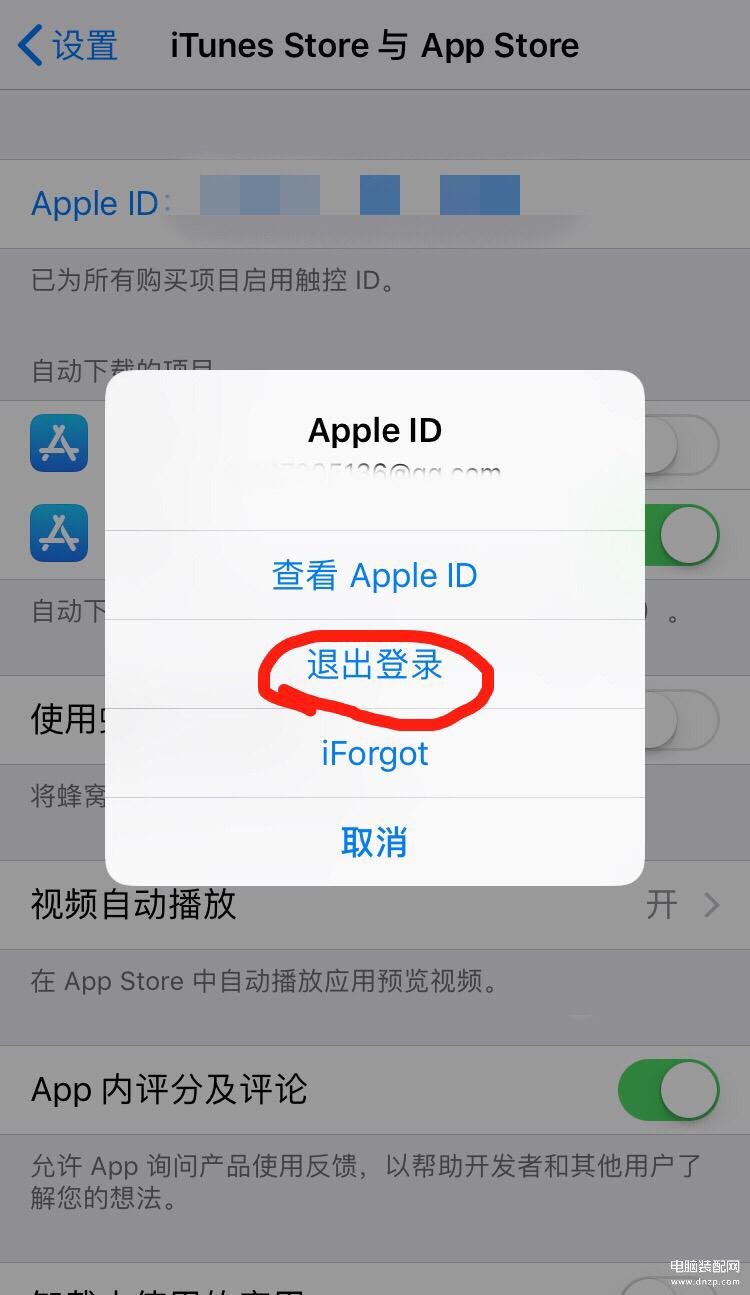Screen dimensions: 750x1295
Task: Dismiss the dialog with 取消
Action: 375,842
